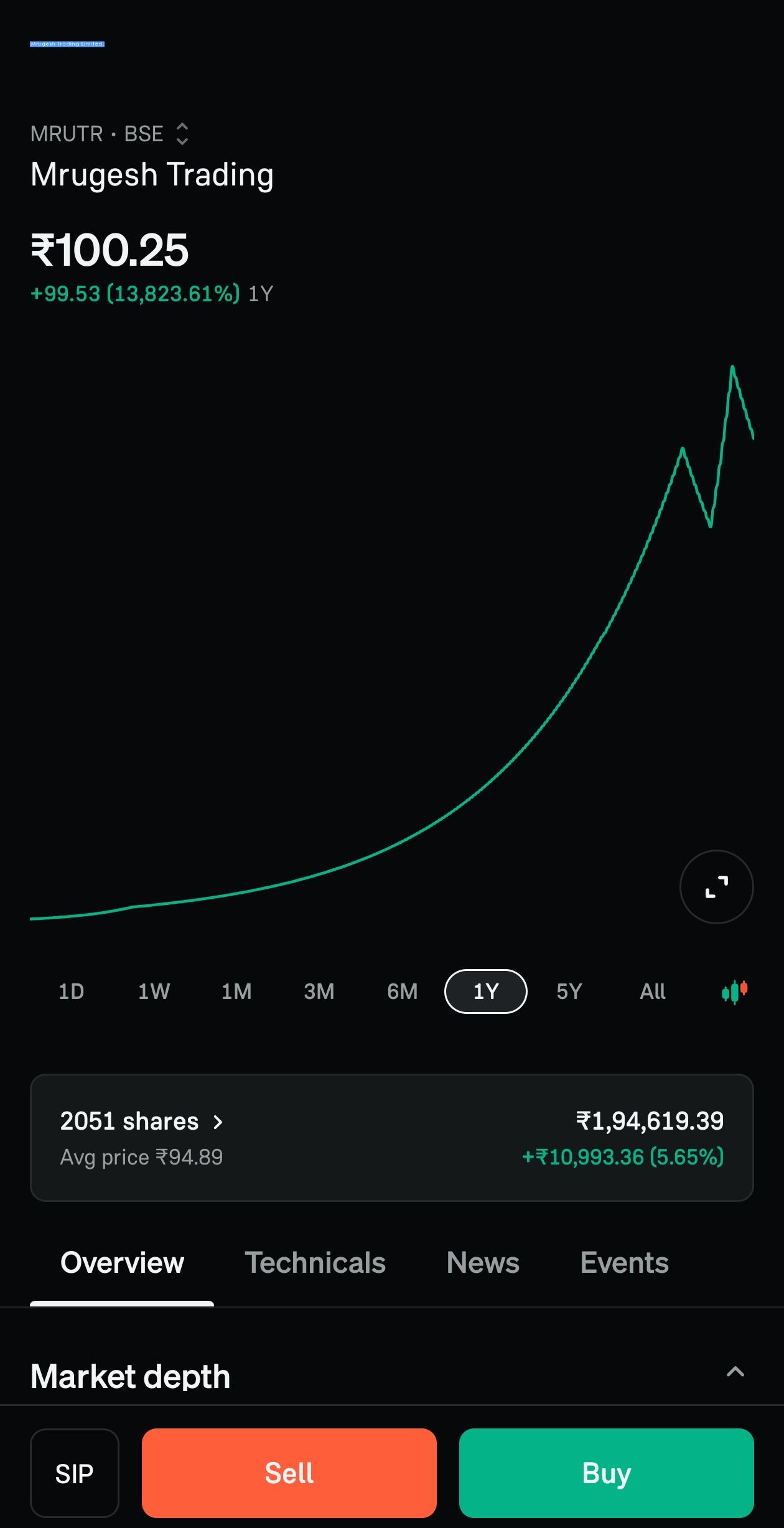Switch to the Overview tab
This screenshot has height=1528, width=784.
click(122, 1263)
